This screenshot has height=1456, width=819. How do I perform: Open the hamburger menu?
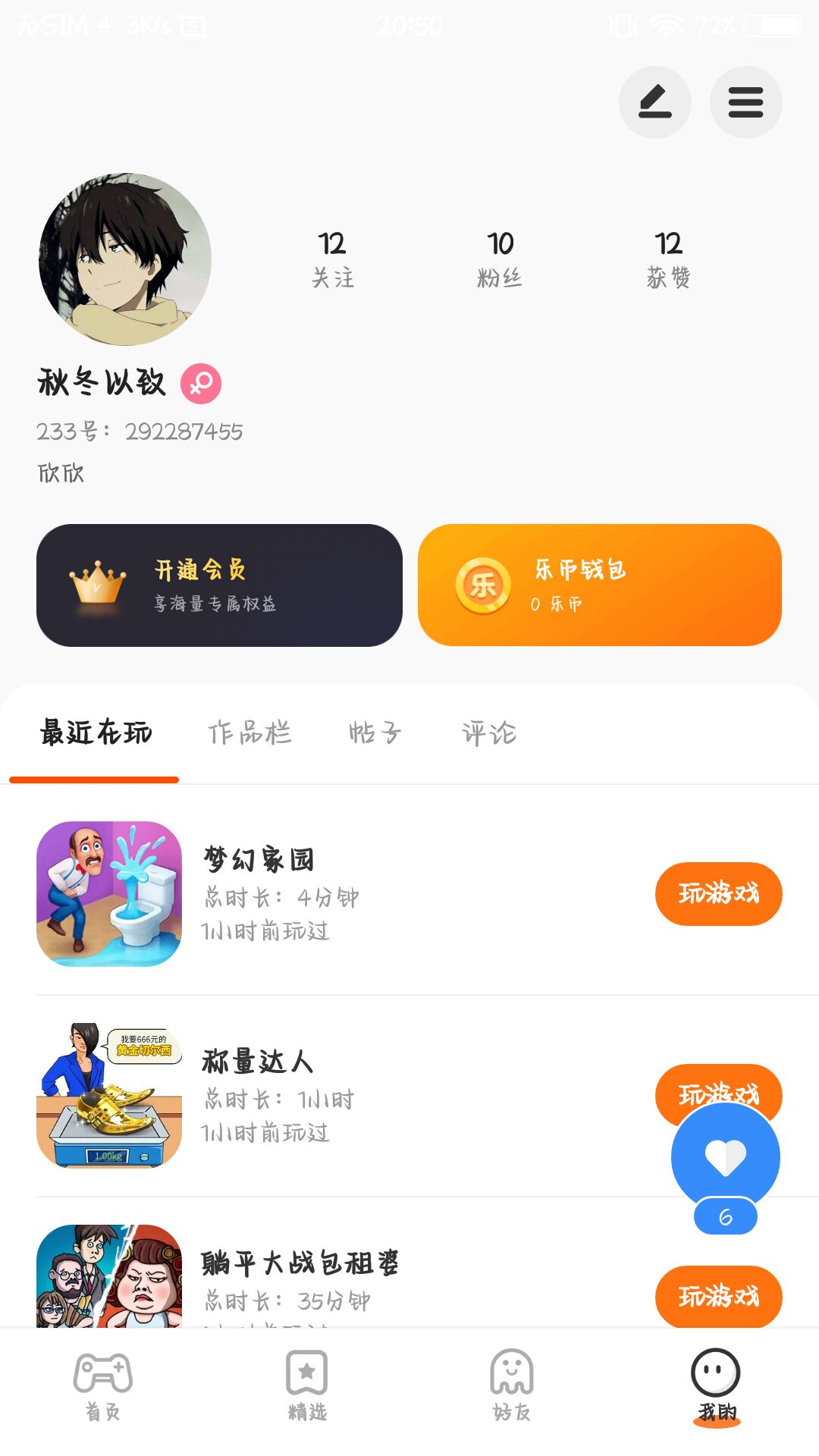coord(745,102)
